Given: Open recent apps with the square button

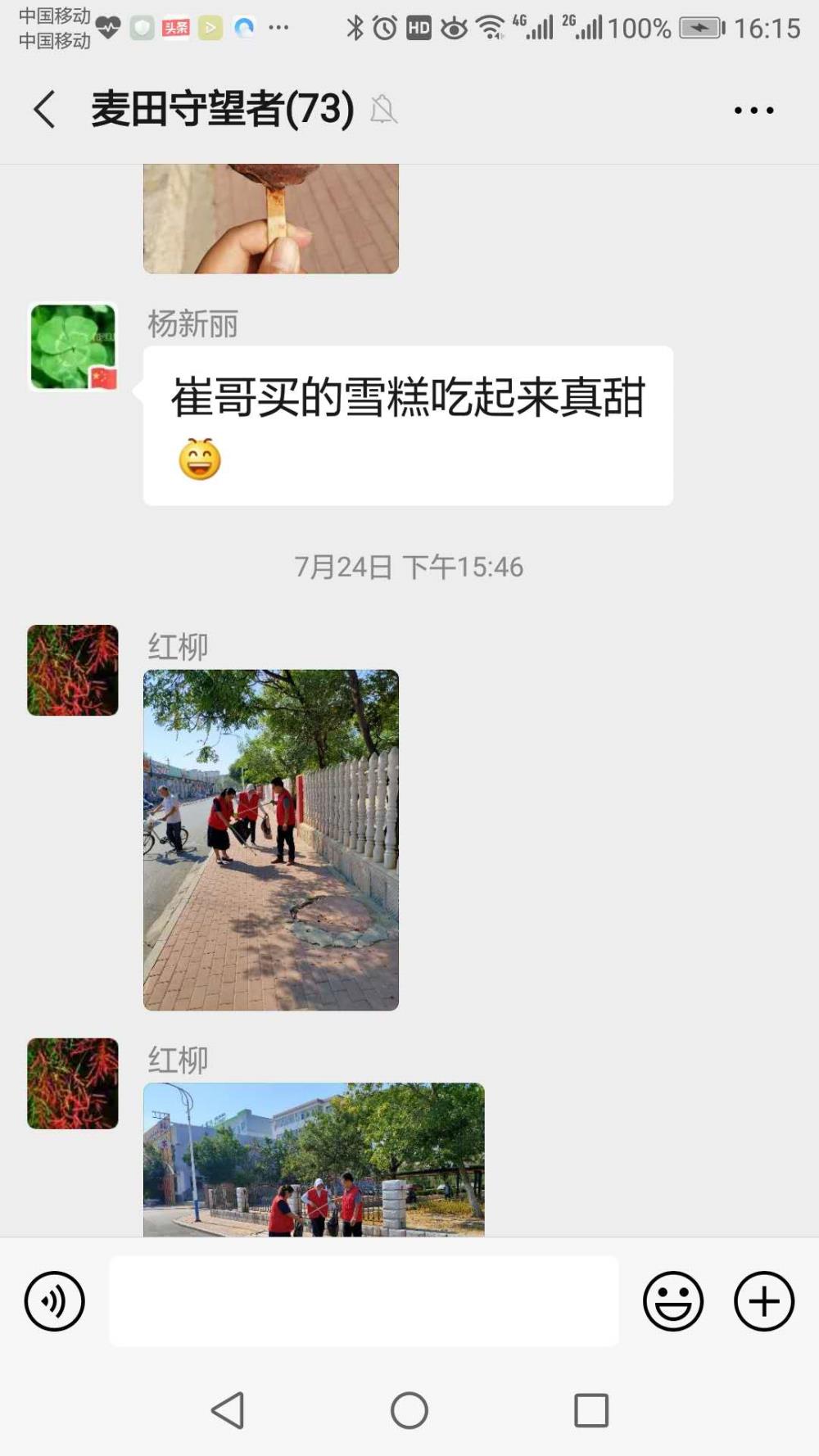Looking at the screenshot, I should coord(591,1410).
